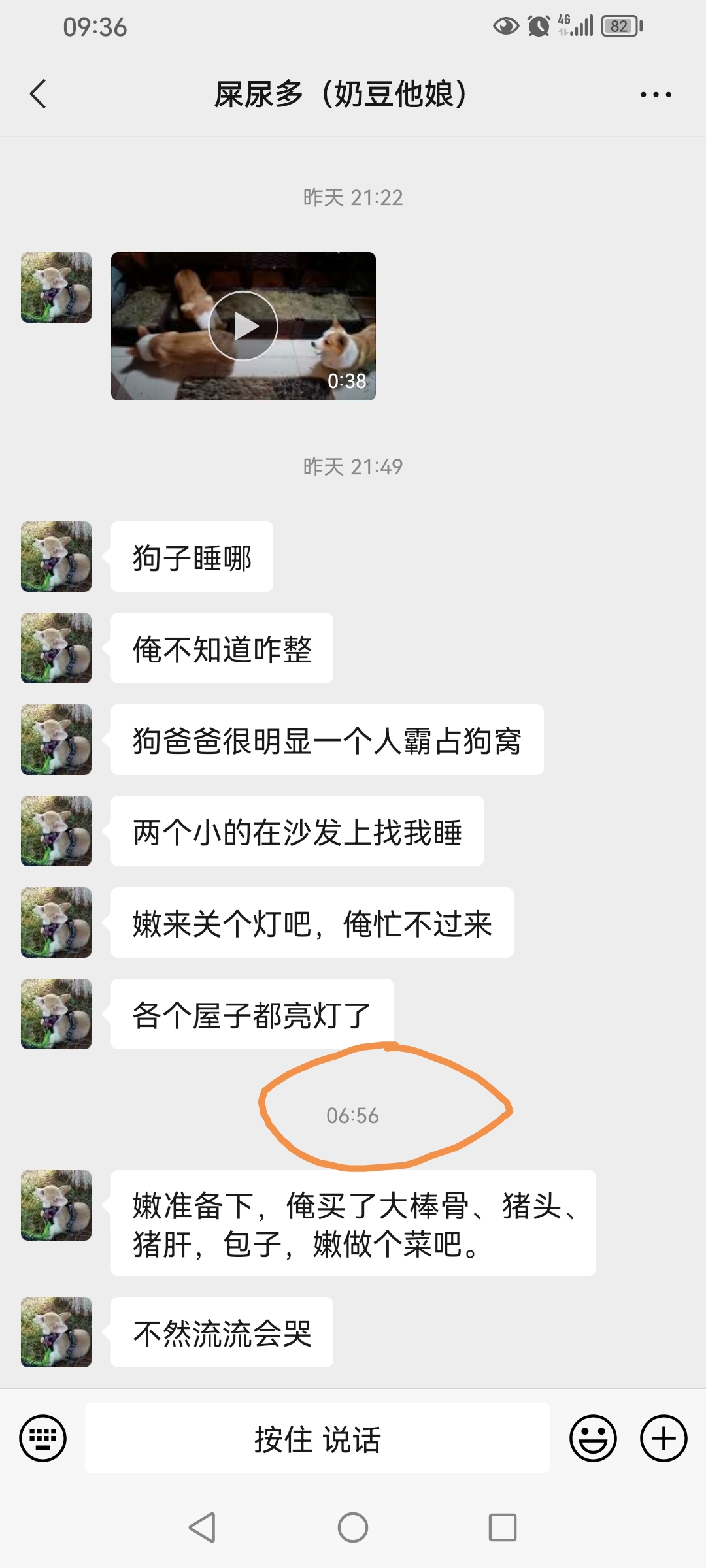Open the plus attachment menu
Screen dimensions: 706x1568
(x=664, y=1438)
